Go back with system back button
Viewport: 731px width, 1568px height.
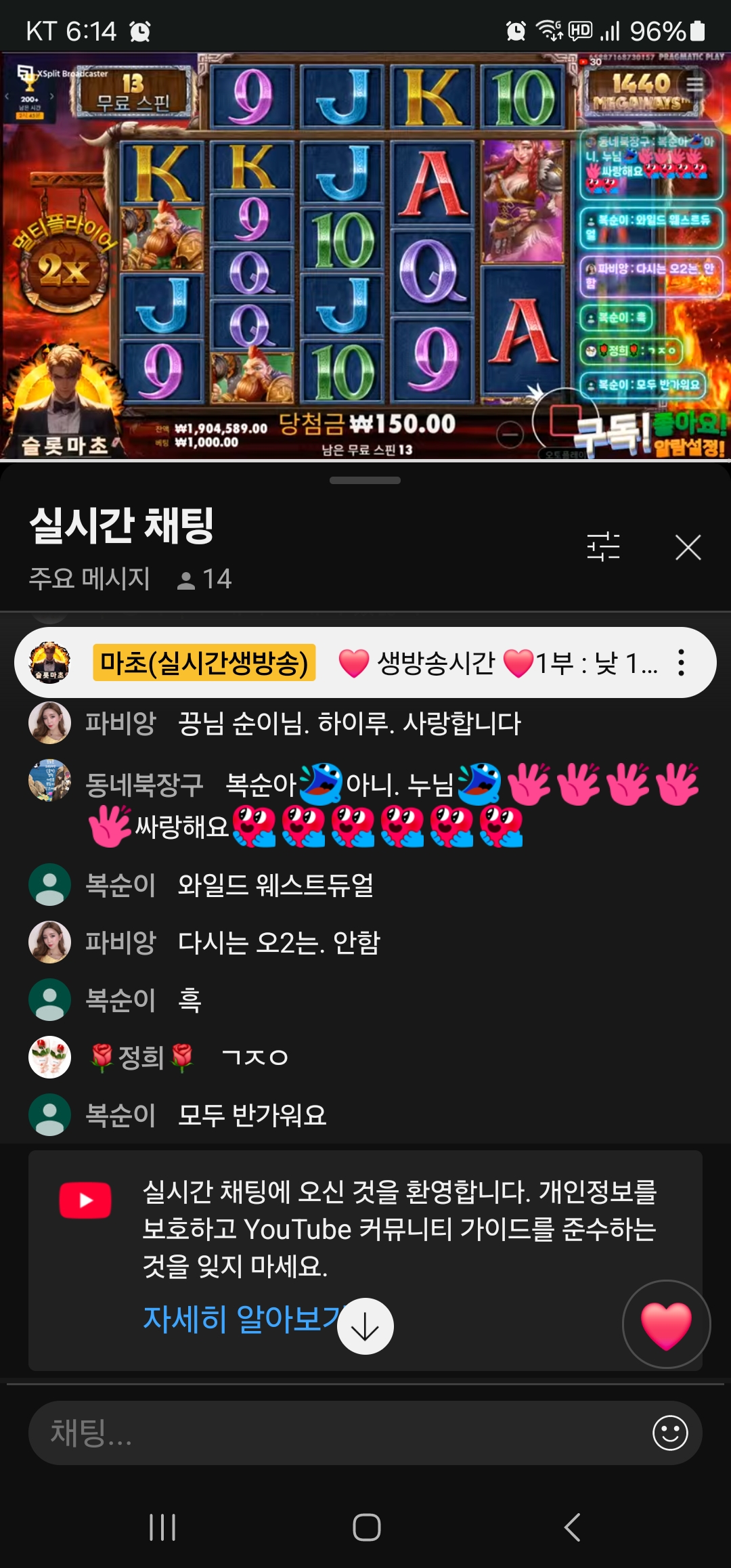(x=573, y=1527)
